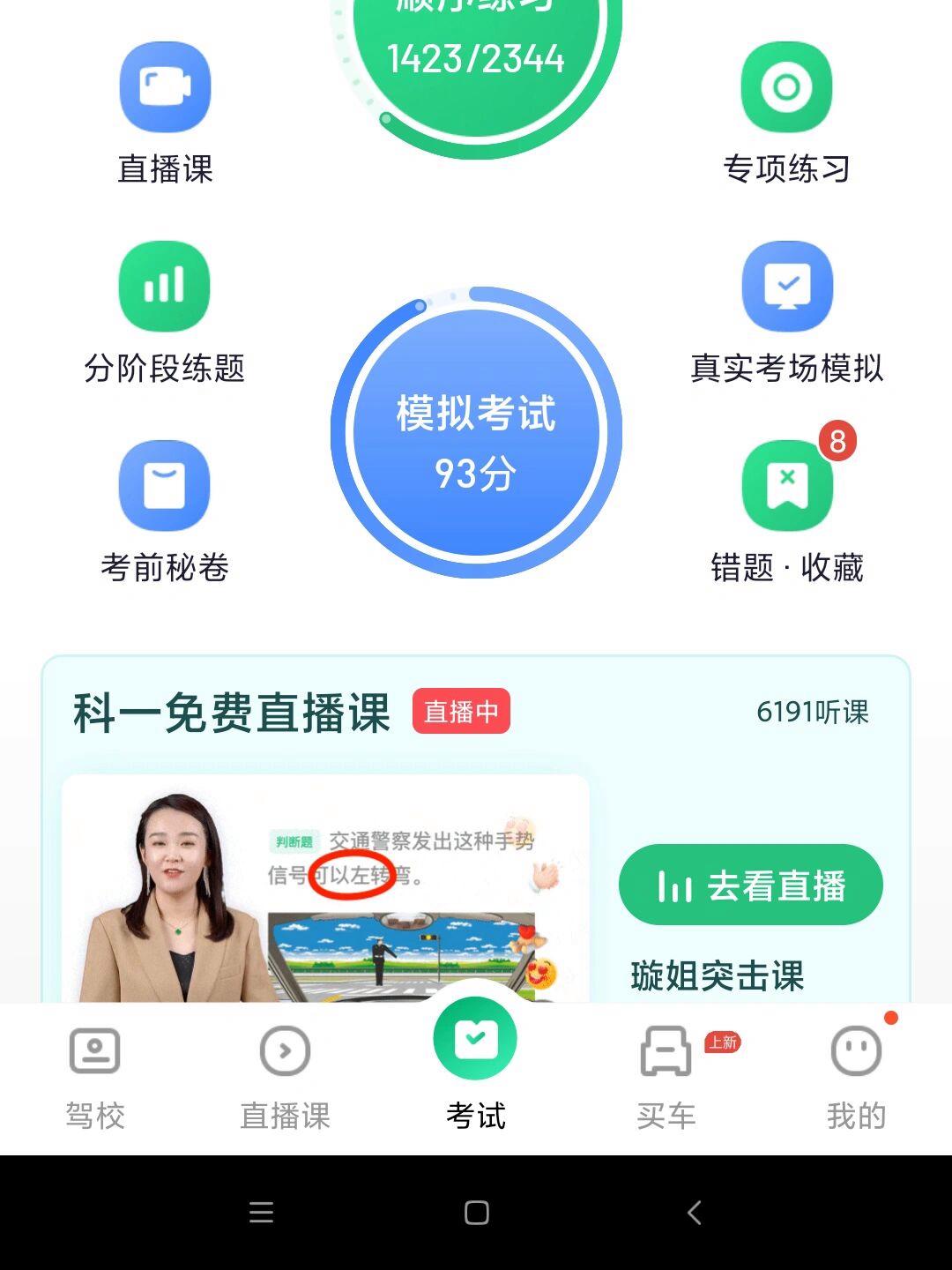Image resolution: width=952 pixels, height=1270 pixels.
Task: Open the 直播课 live class icon
Action: 164,86
